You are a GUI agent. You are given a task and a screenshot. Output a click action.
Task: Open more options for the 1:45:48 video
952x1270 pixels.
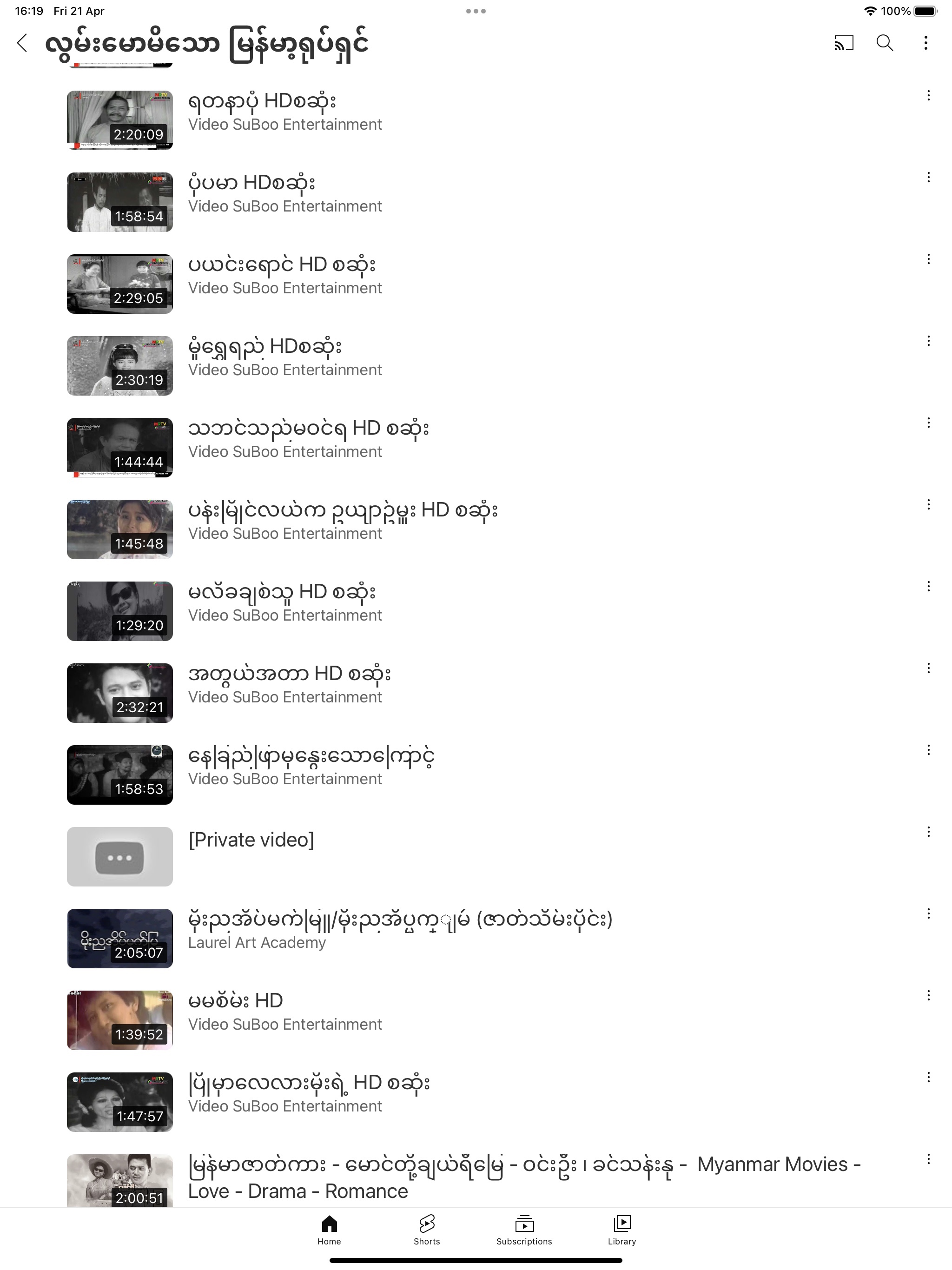[928, 505]
